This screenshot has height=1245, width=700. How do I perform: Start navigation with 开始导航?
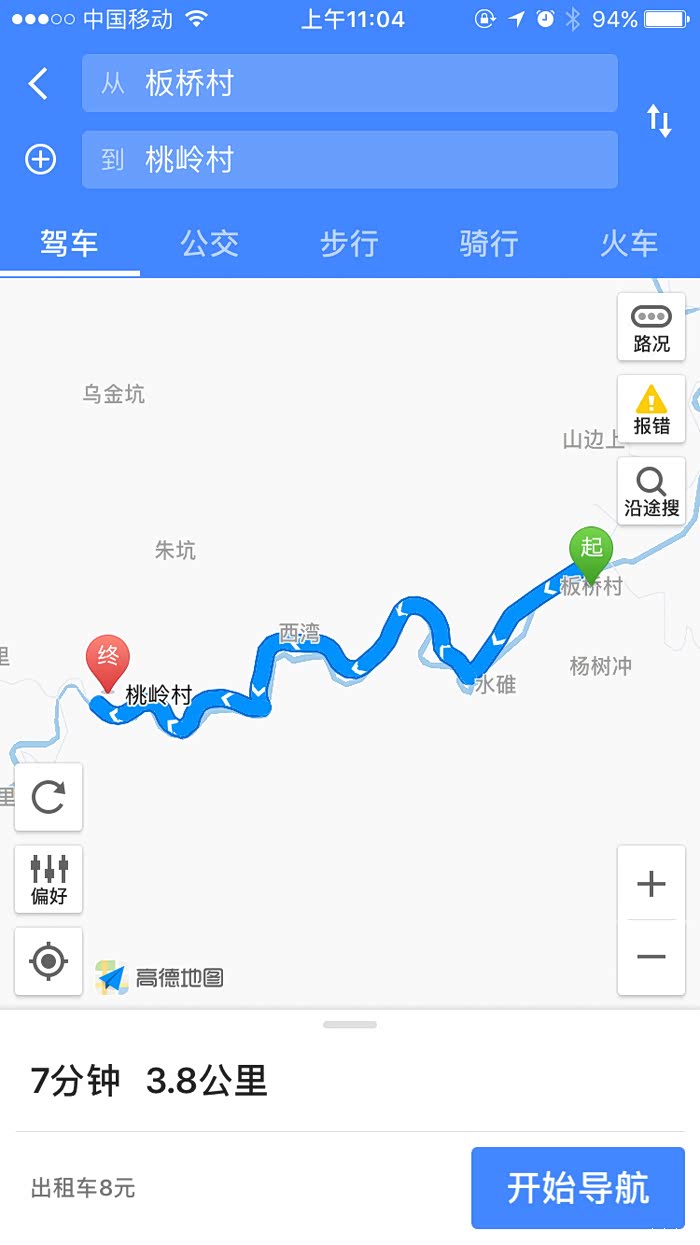pyautogui.click(x=578, y=1188)
